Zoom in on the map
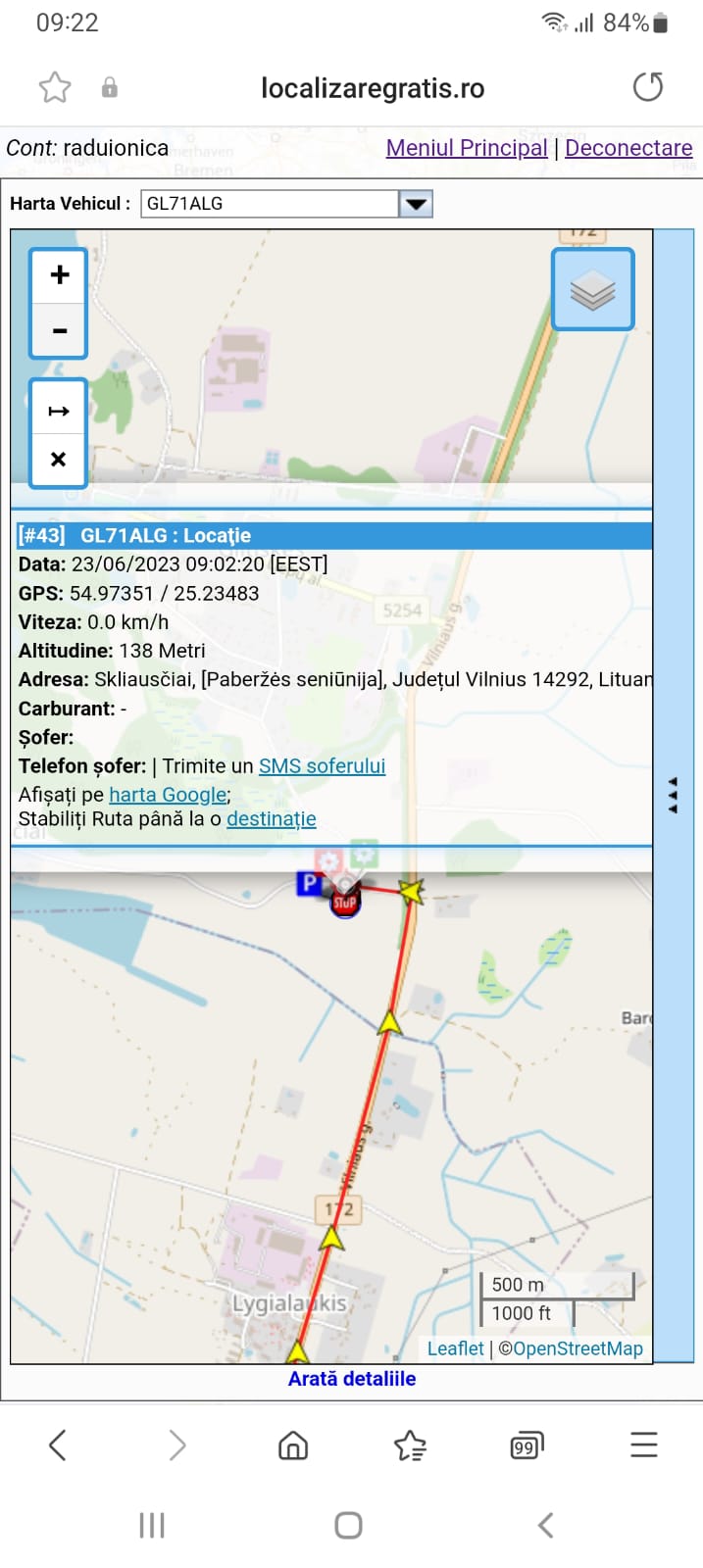This screenshot has width=703, height=1568. click(59, 275)
